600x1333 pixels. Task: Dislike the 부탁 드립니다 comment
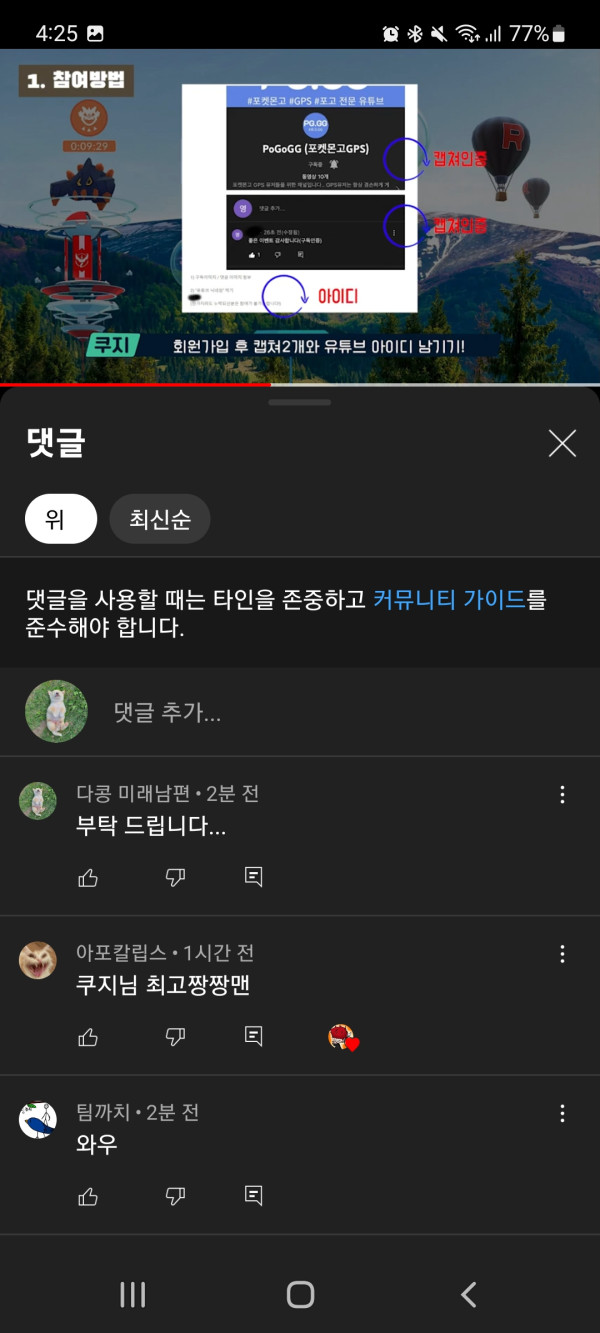pyautogui.click(x=175, y=877)
